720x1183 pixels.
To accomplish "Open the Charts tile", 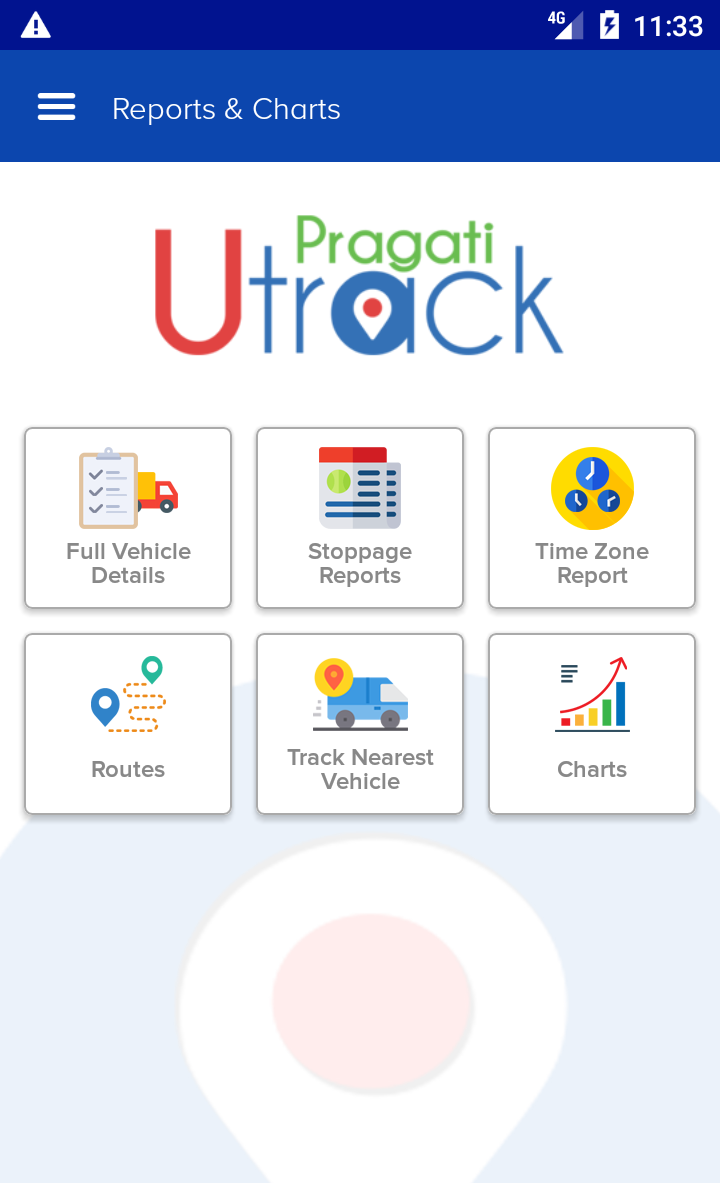I will point(592,723).
